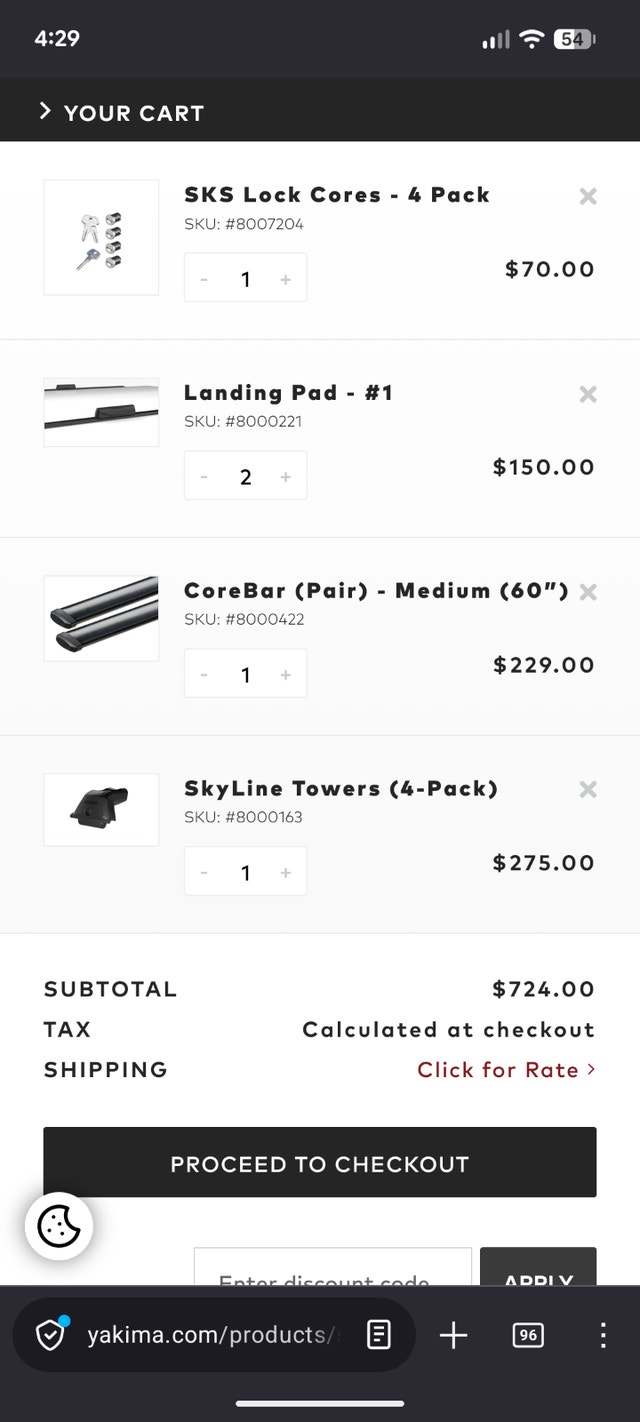Collapse the Your Cart header chevron

[x=45, y=111]
